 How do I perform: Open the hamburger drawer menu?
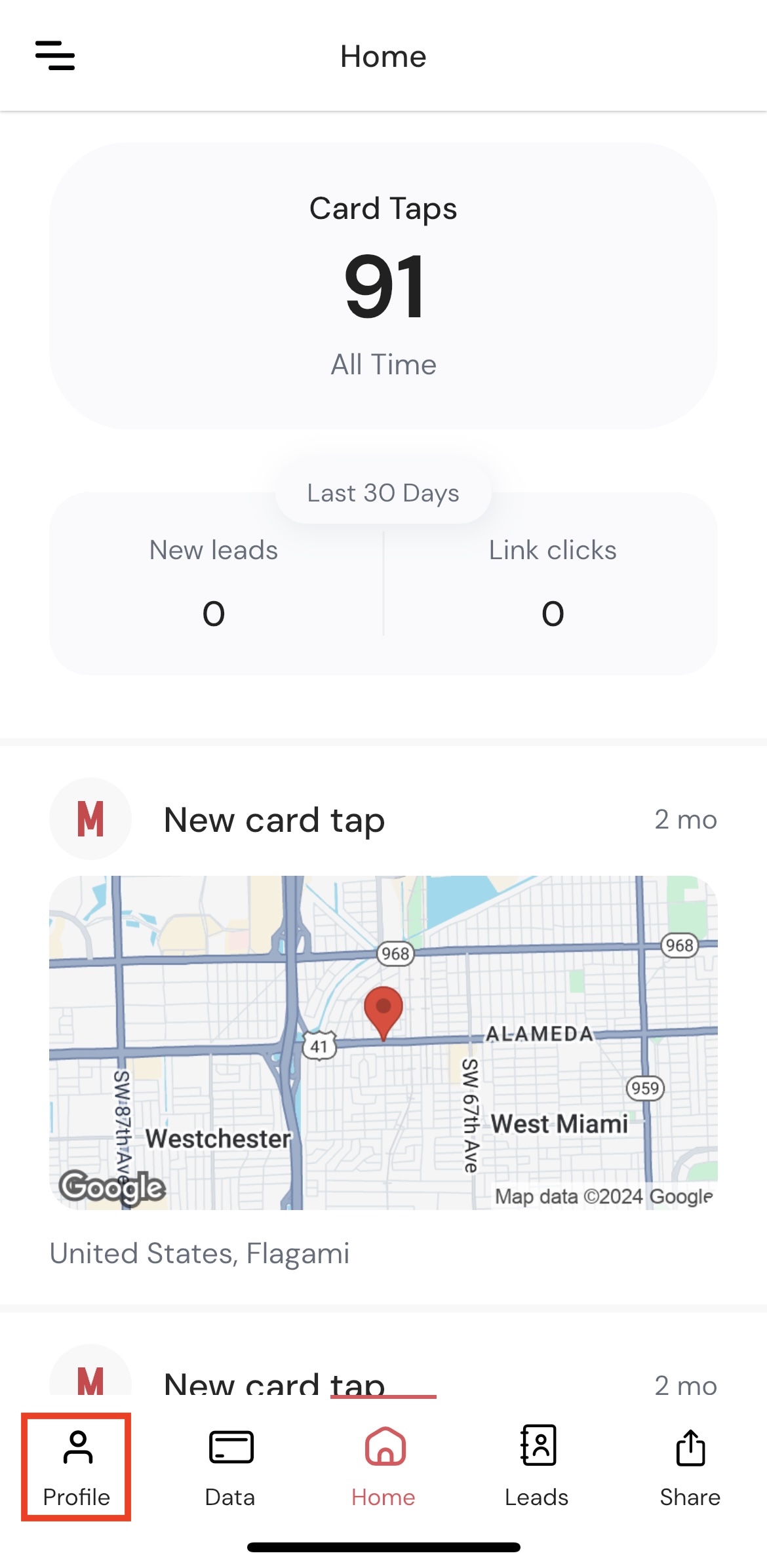click(55, 56)
